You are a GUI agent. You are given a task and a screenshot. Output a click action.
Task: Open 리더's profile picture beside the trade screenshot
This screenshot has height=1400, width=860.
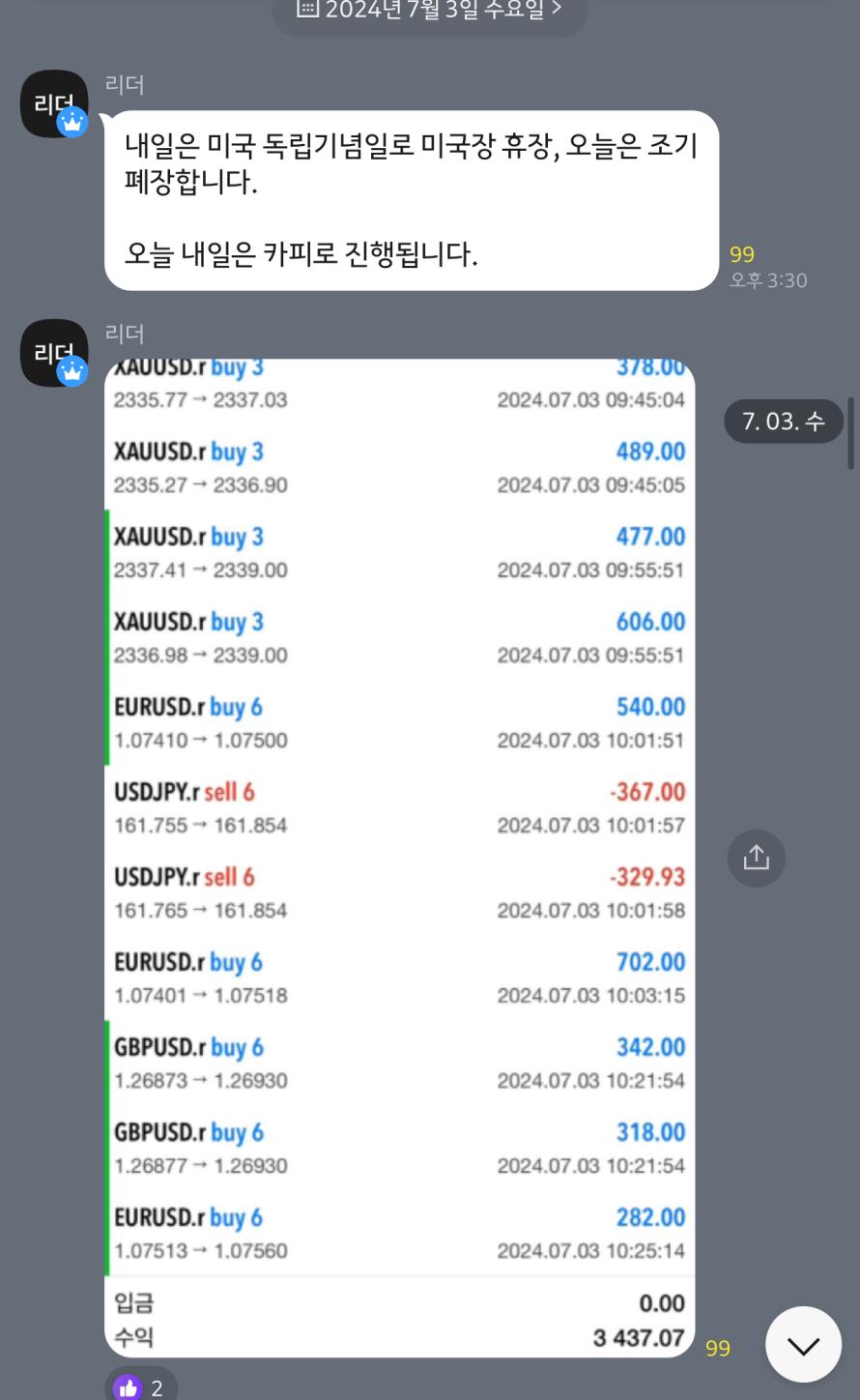click(x=54, y=353)
